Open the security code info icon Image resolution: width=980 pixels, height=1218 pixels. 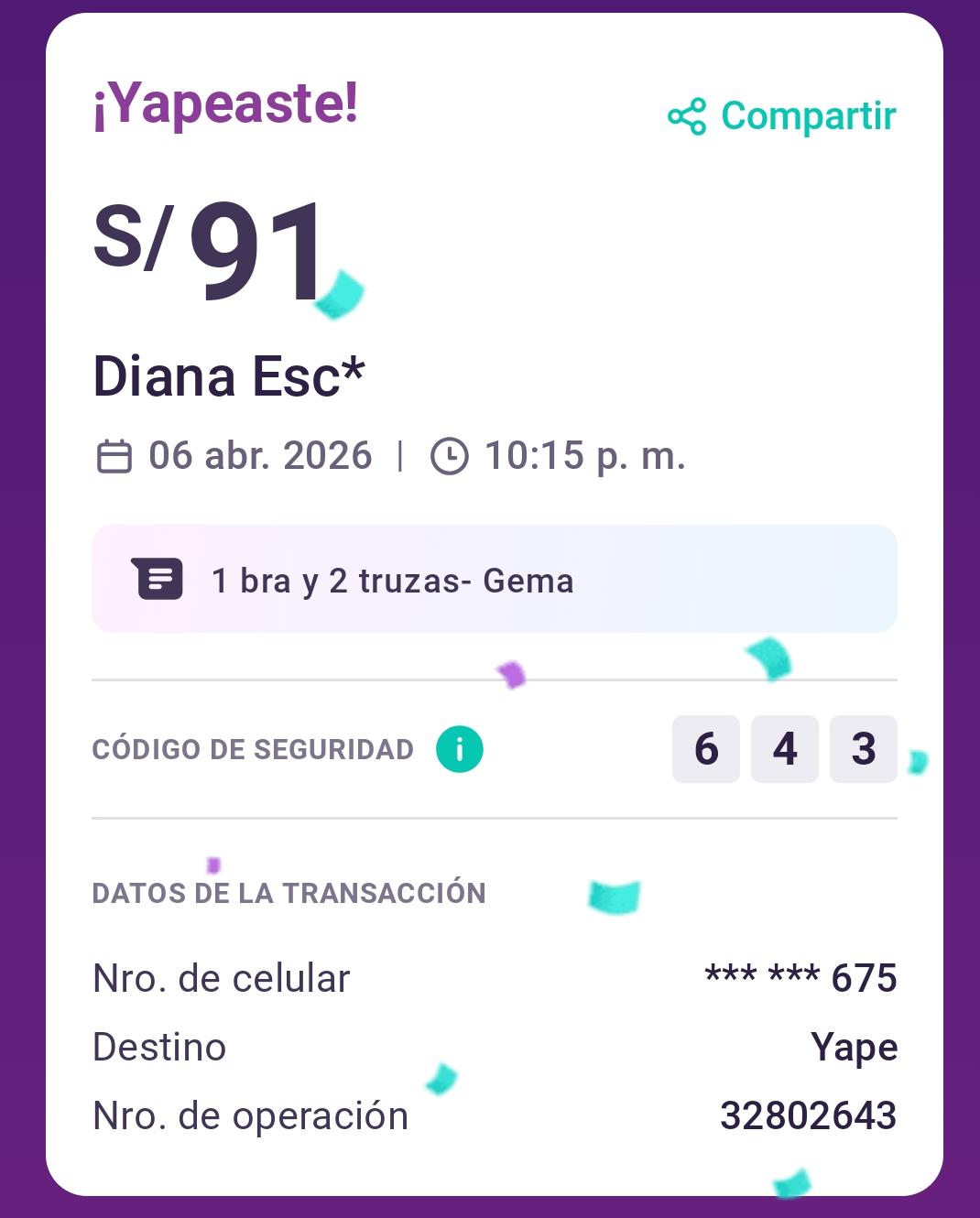(x=459, y=749)
